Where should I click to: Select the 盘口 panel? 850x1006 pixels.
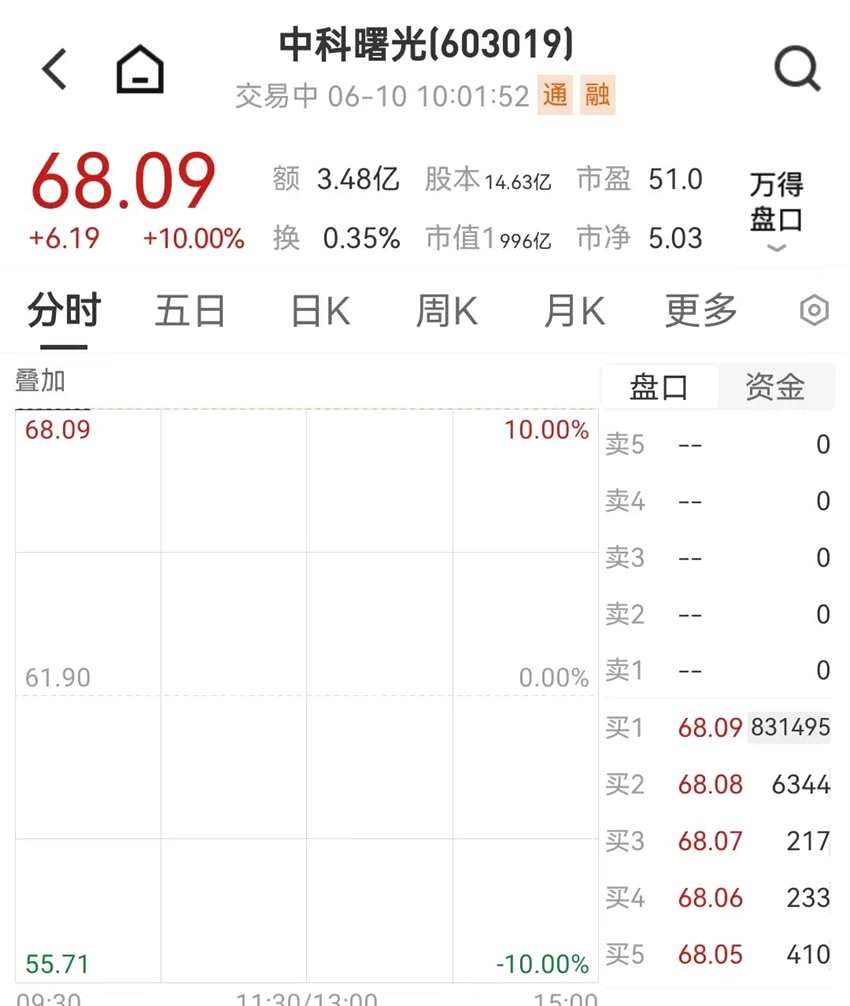(659, 387)
